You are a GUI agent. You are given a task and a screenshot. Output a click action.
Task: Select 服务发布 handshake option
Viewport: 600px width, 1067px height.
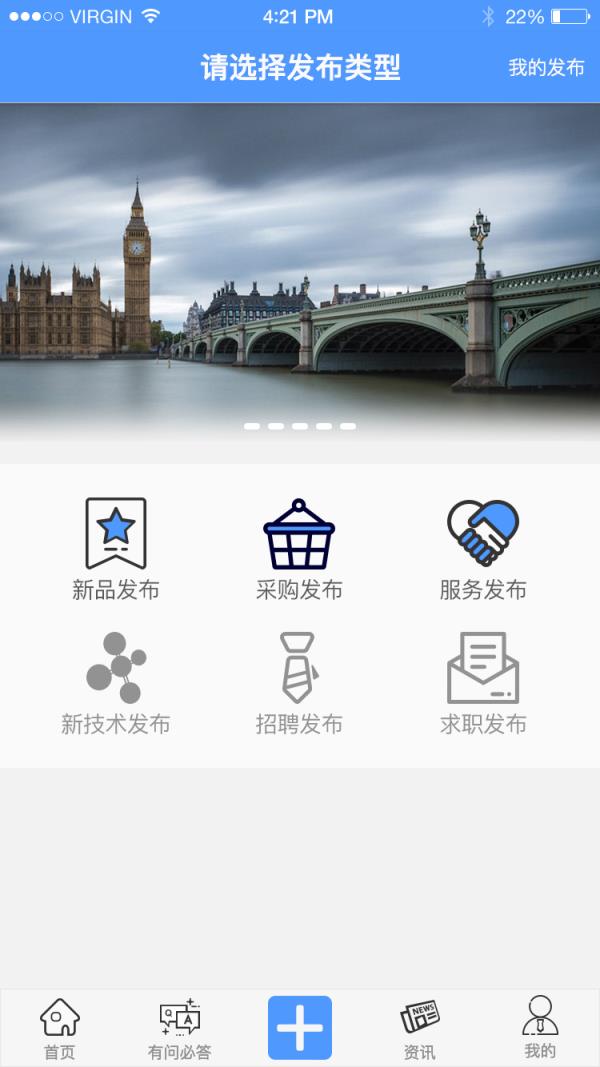pyautogui.click(x=483, y=549)
